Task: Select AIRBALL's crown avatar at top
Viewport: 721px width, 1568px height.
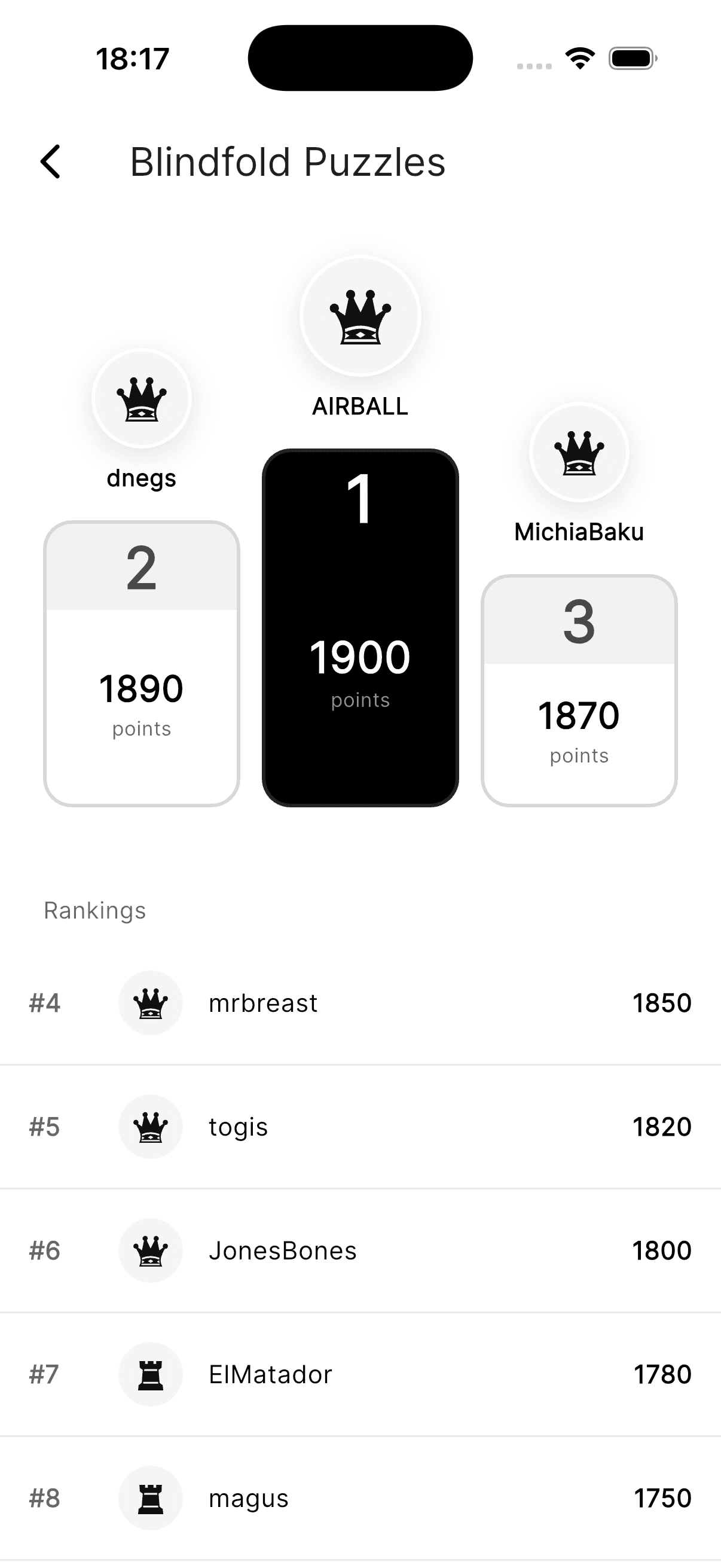Action: tap(360, 316)
